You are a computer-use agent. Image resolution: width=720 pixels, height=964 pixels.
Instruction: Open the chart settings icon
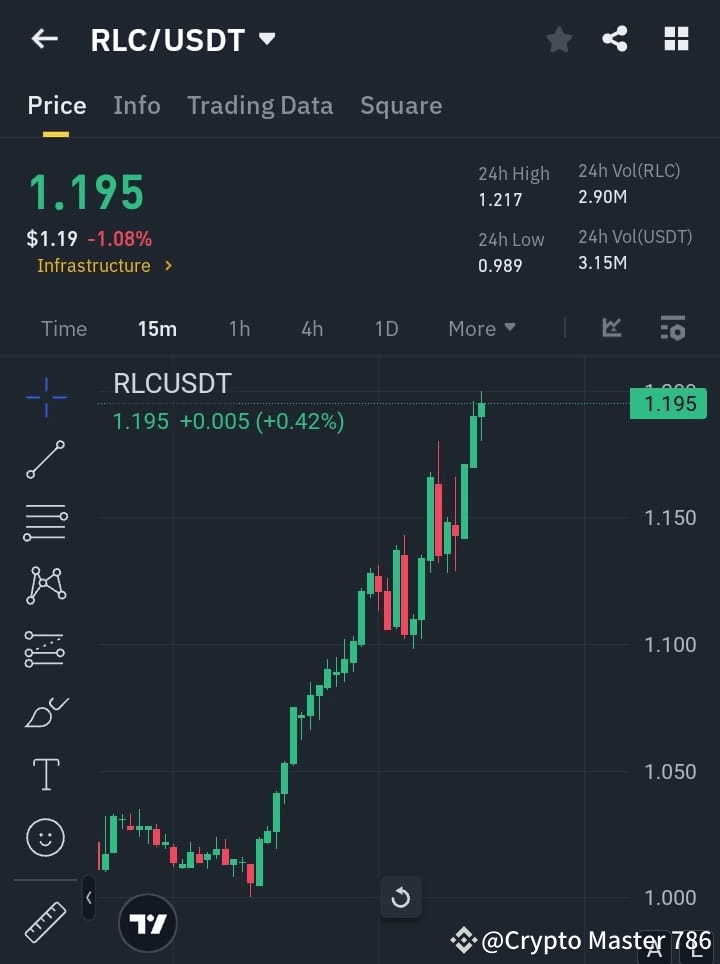pyautogui.click(x=672, y=328)
